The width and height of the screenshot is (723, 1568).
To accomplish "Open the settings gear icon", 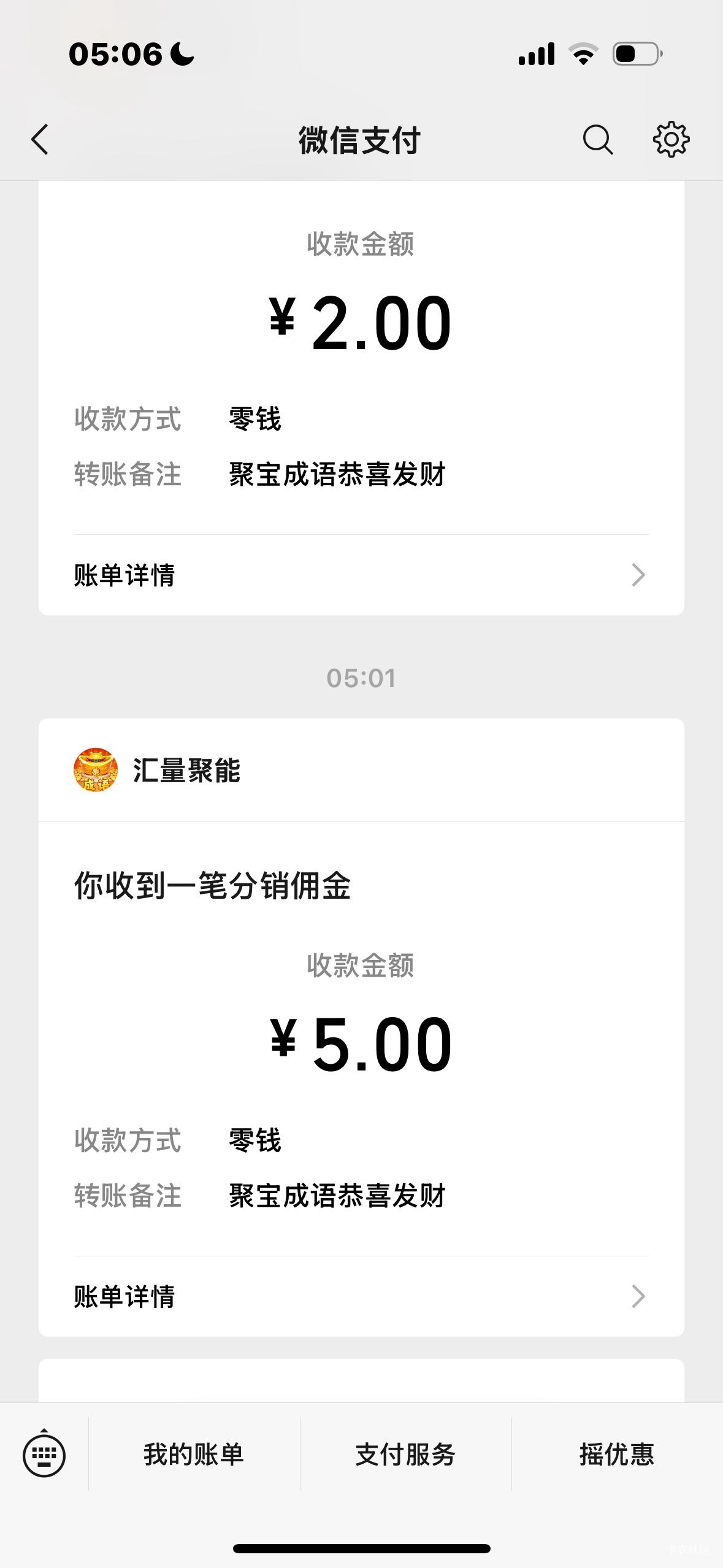I will [671, 139].
